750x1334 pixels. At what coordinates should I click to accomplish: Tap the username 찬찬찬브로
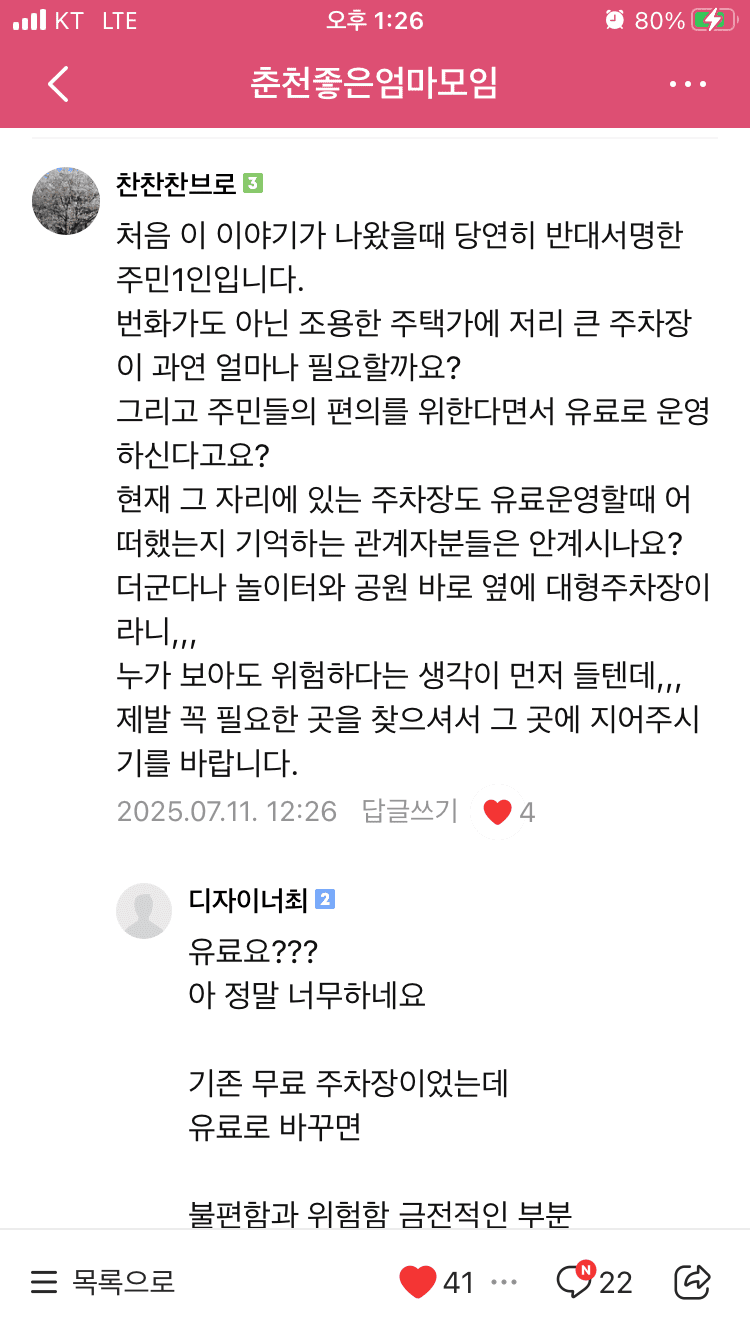177,184
